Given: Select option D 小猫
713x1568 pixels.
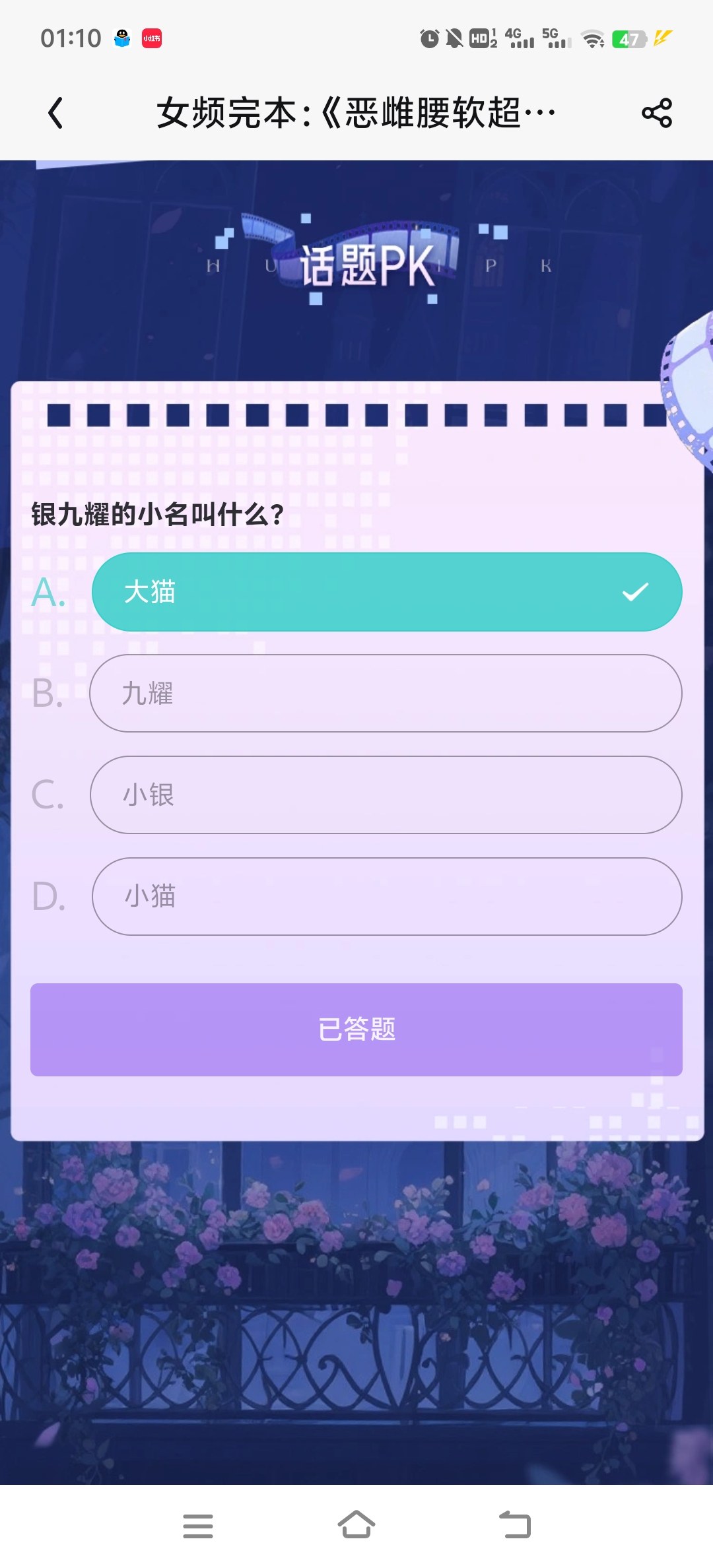Looking at the screenshot, I should 387,897.
